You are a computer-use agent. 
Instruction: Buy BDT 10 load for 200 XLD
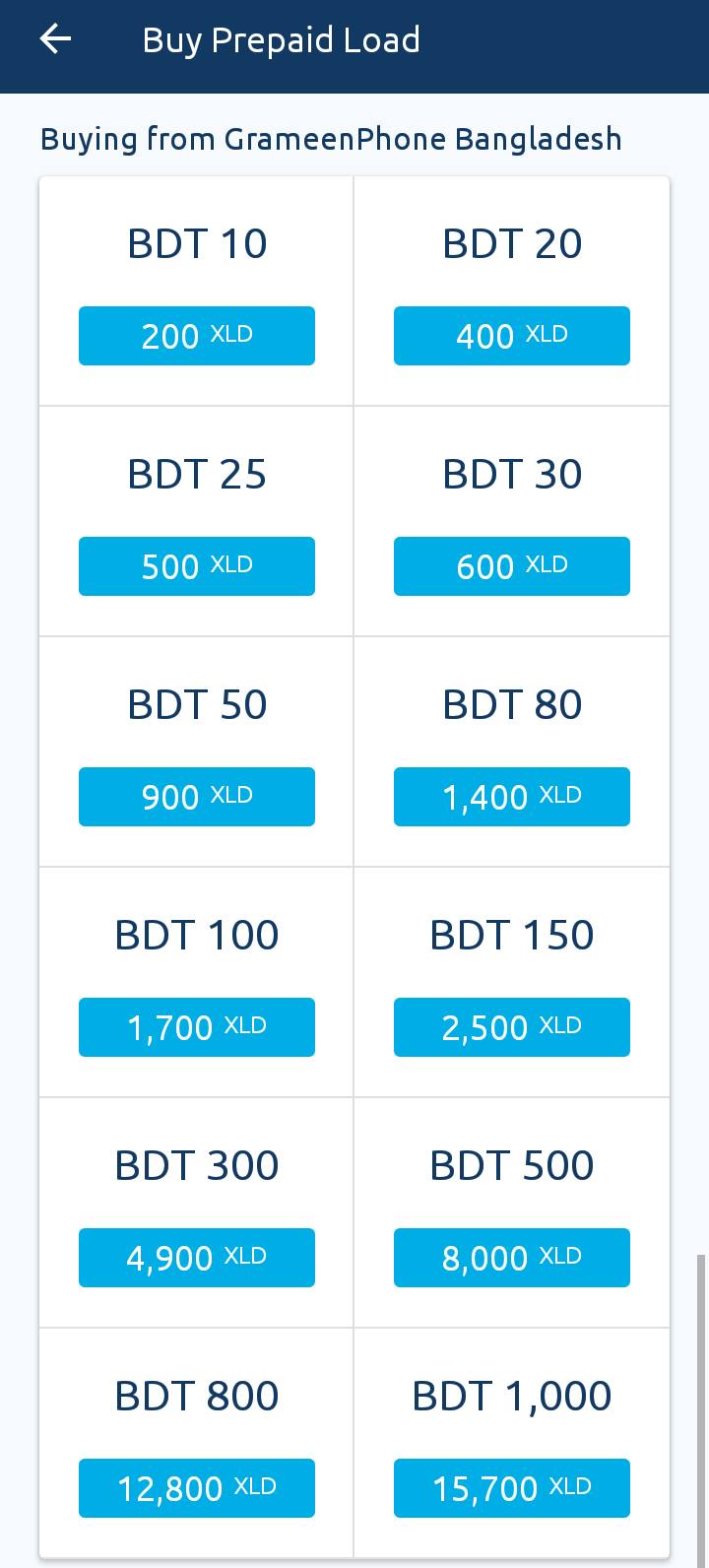point(197,336)
